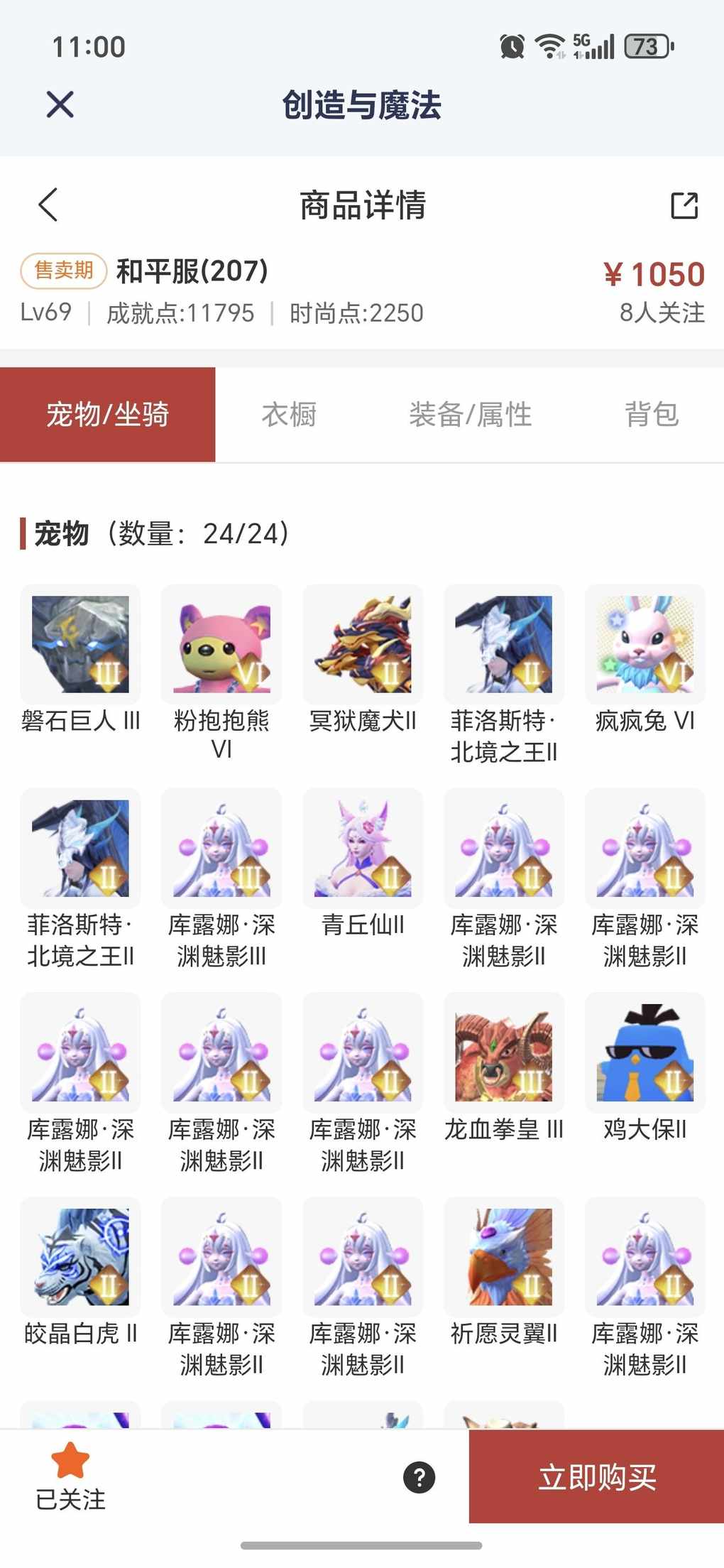Switch to the 衣橱 tab
Viewport: 724px width, 1568px height.
289,415
